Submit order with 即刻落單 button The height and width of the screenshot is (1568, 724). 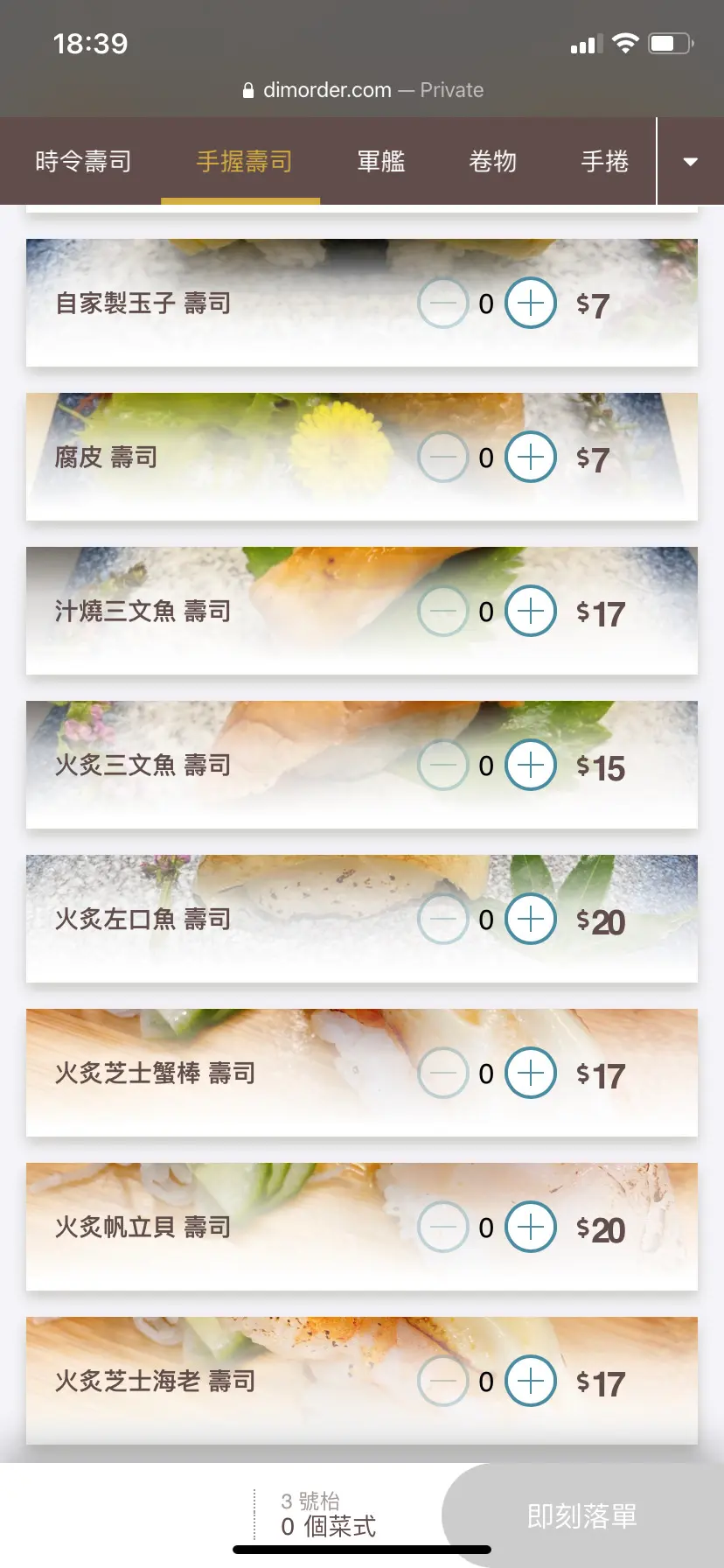581,1515
